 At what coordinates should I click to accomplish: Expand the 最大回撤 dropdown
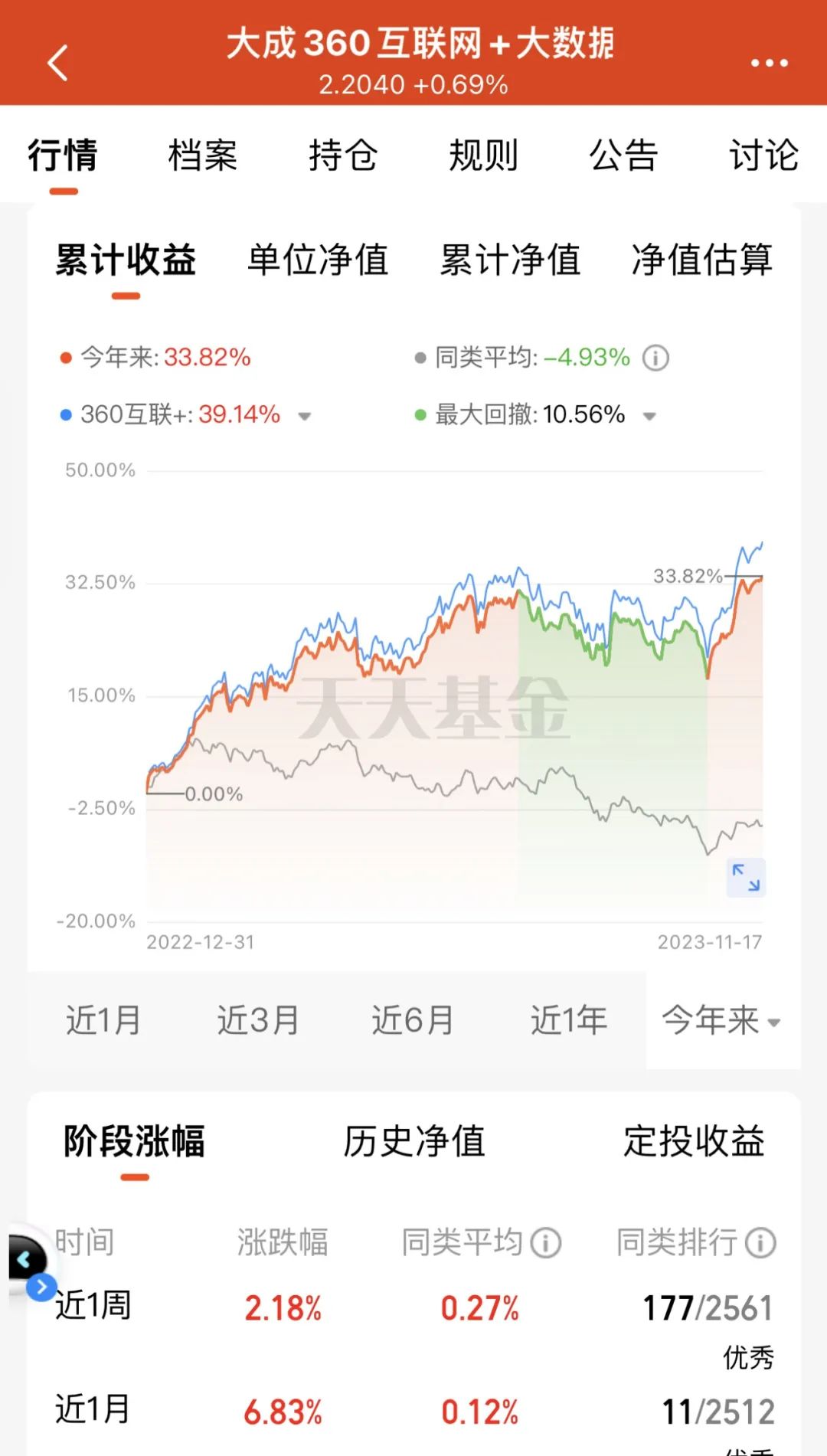(x=649, y=417)
